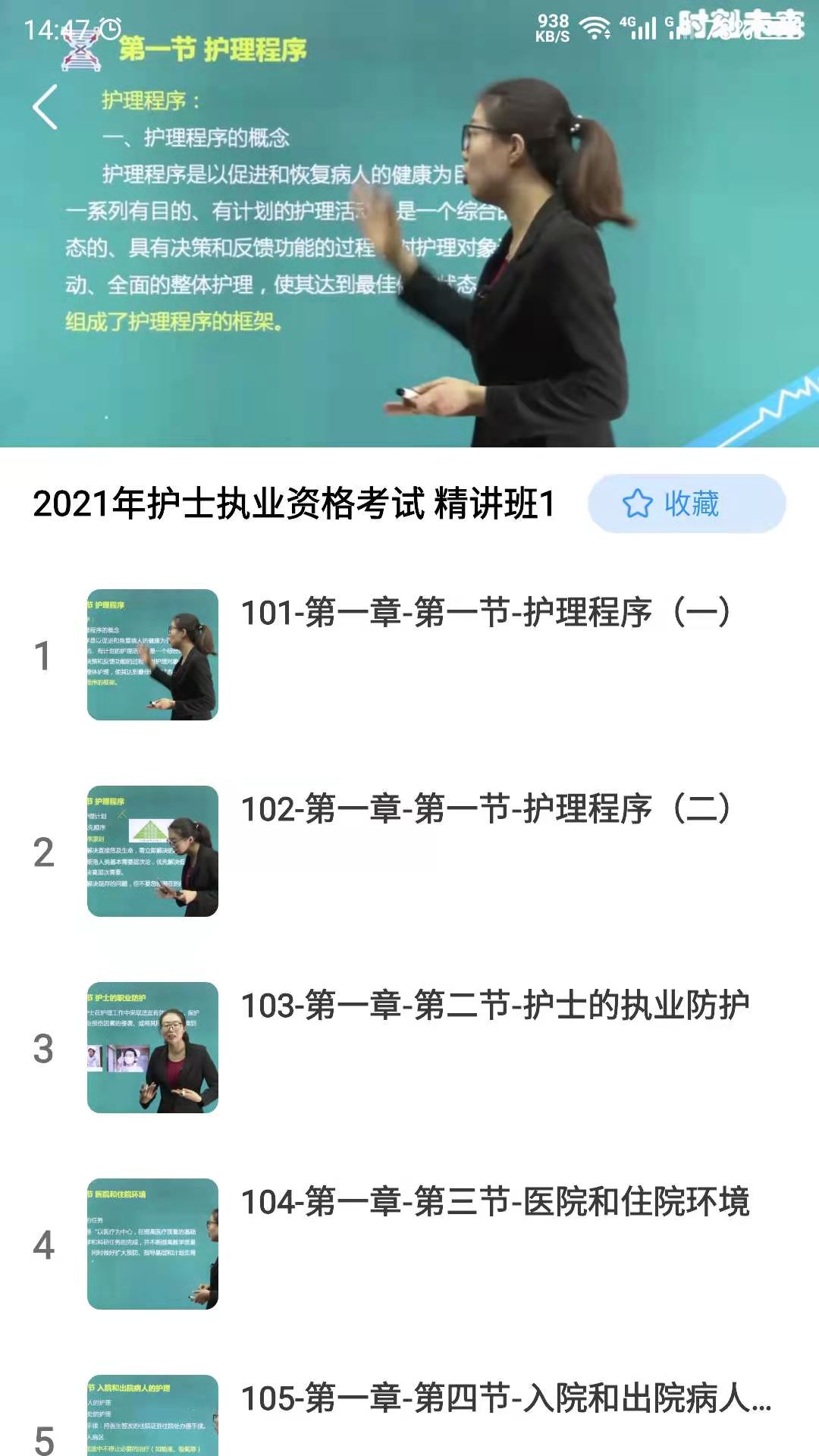Image resolution: width=819 pixels, height=1456 pixels.
Task: Open lesson 105 入院和出院病人
Action: pyautogui.click(x=505, y=1398)
